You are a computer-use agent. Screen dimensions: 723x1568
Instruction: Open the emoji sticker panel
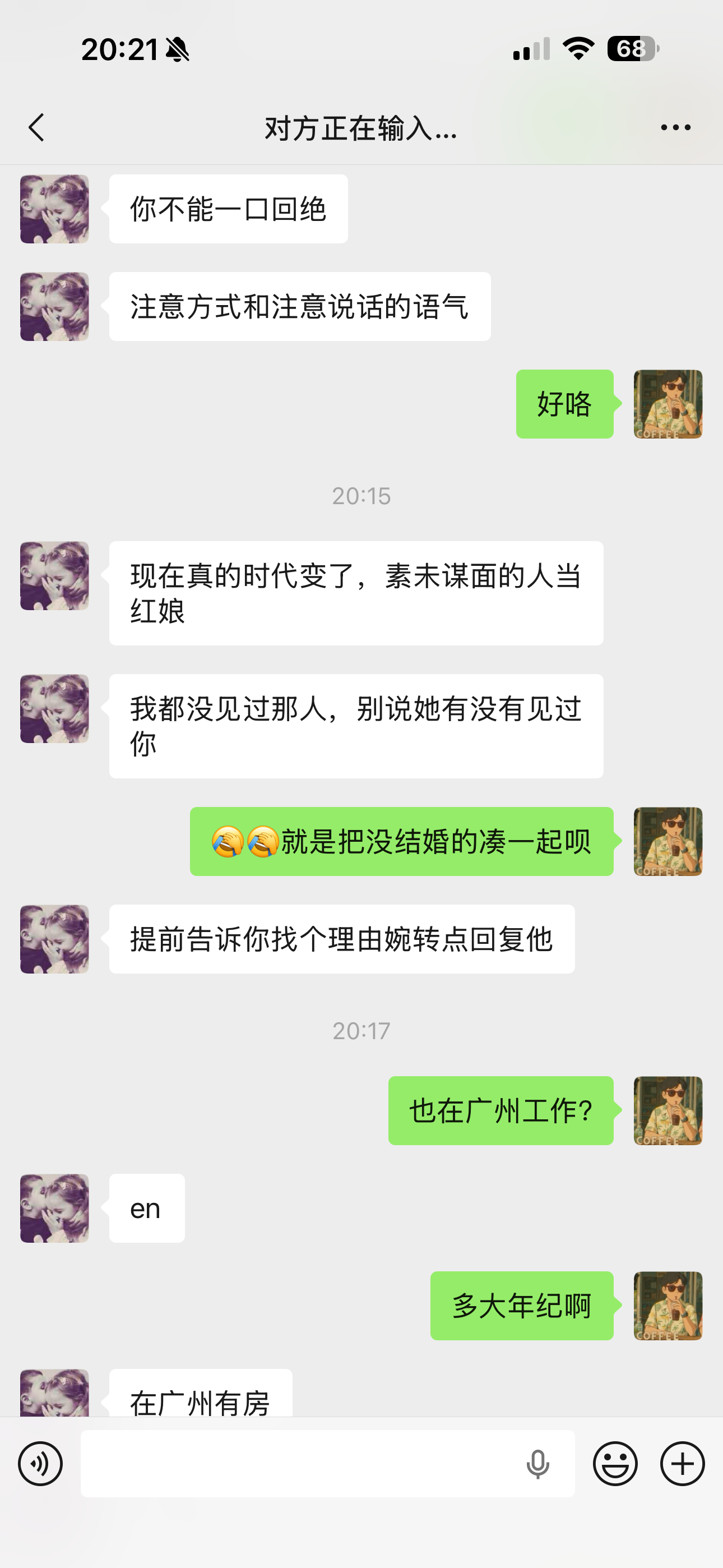[x=615, y=1463]
